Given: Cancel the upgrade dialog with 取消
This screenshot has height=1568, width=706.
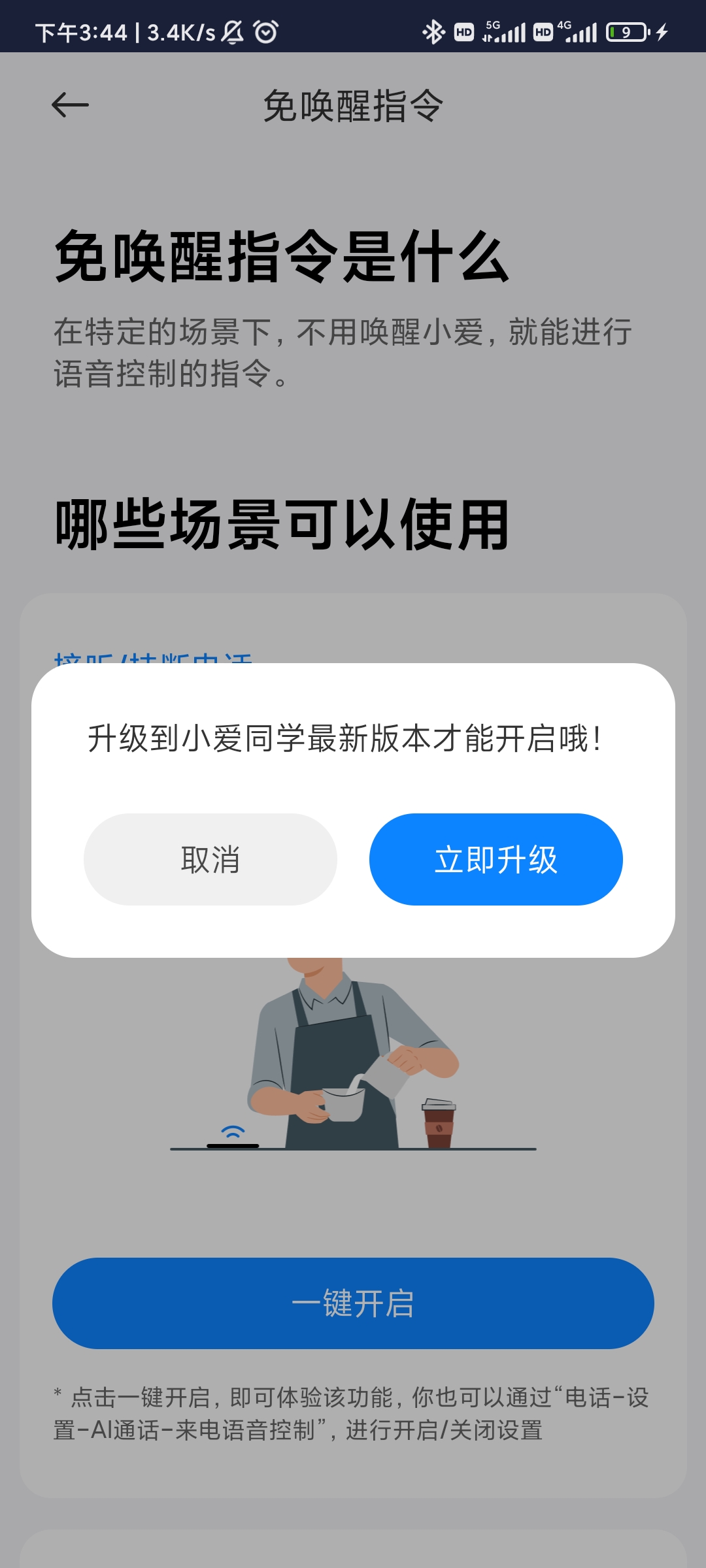Looking at the screenshot, I should 210,859.
